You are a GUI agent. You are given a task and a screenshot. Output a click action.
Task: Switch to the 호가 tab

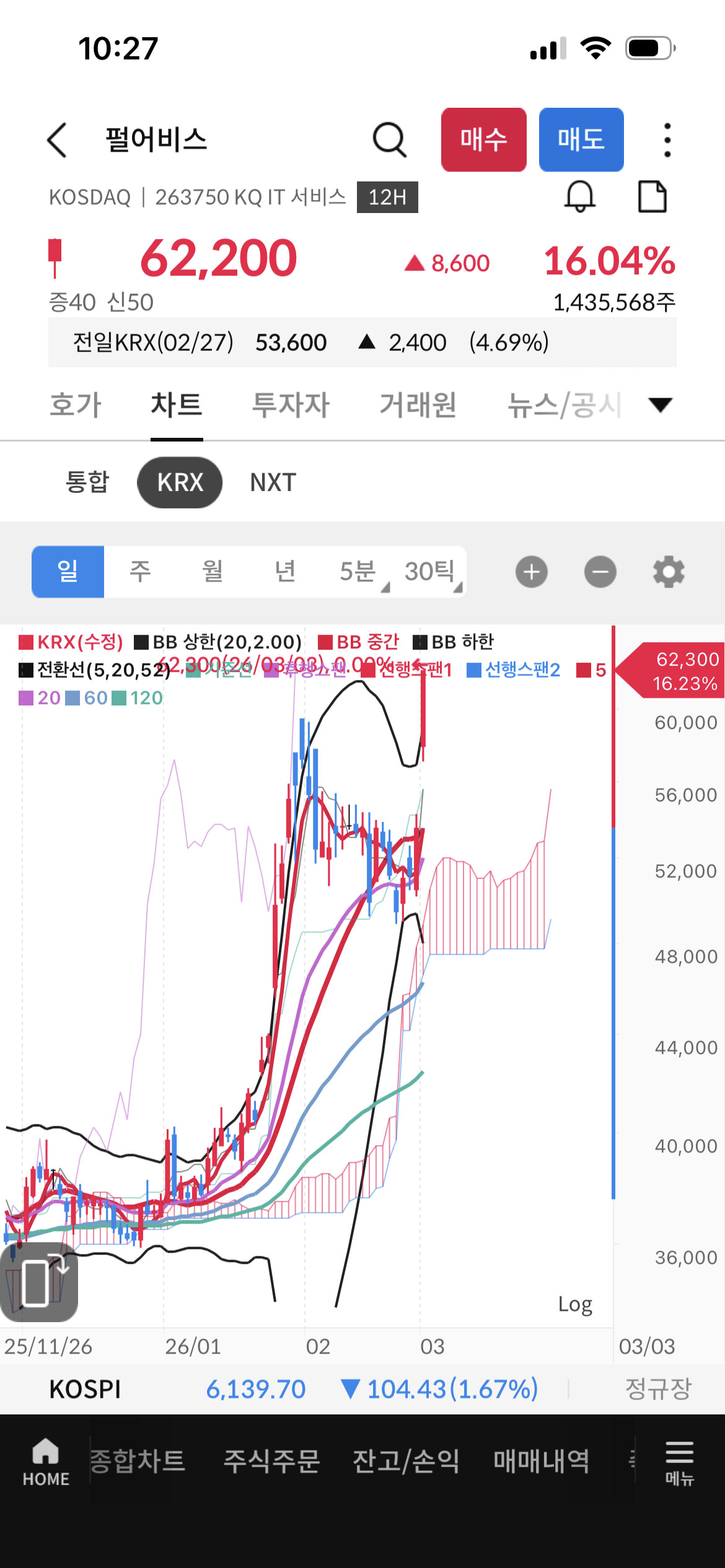pos(76,405)
